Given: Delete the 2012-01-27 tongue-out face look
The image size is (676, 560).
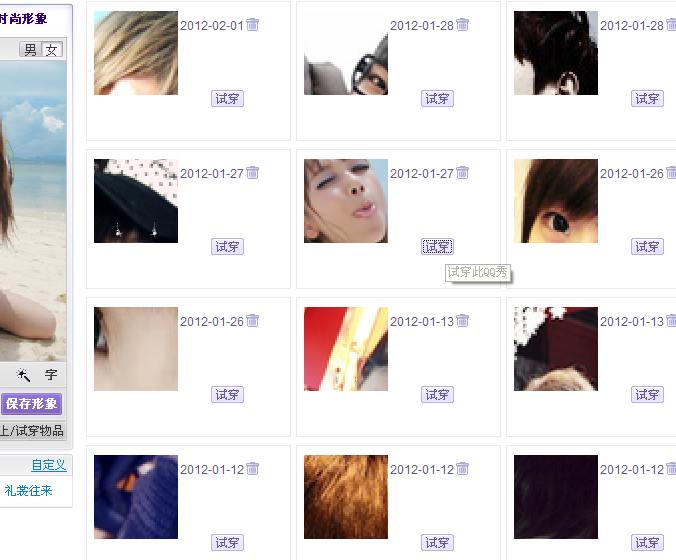Looking at the screenshot, I should 462,173.
